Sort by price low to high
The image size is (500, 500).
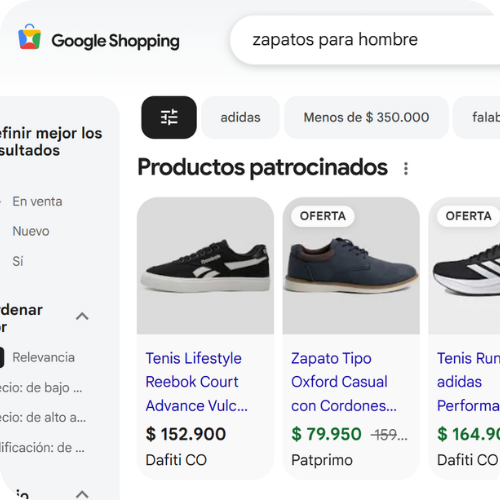pyautogui.click(x=41, y=388)
